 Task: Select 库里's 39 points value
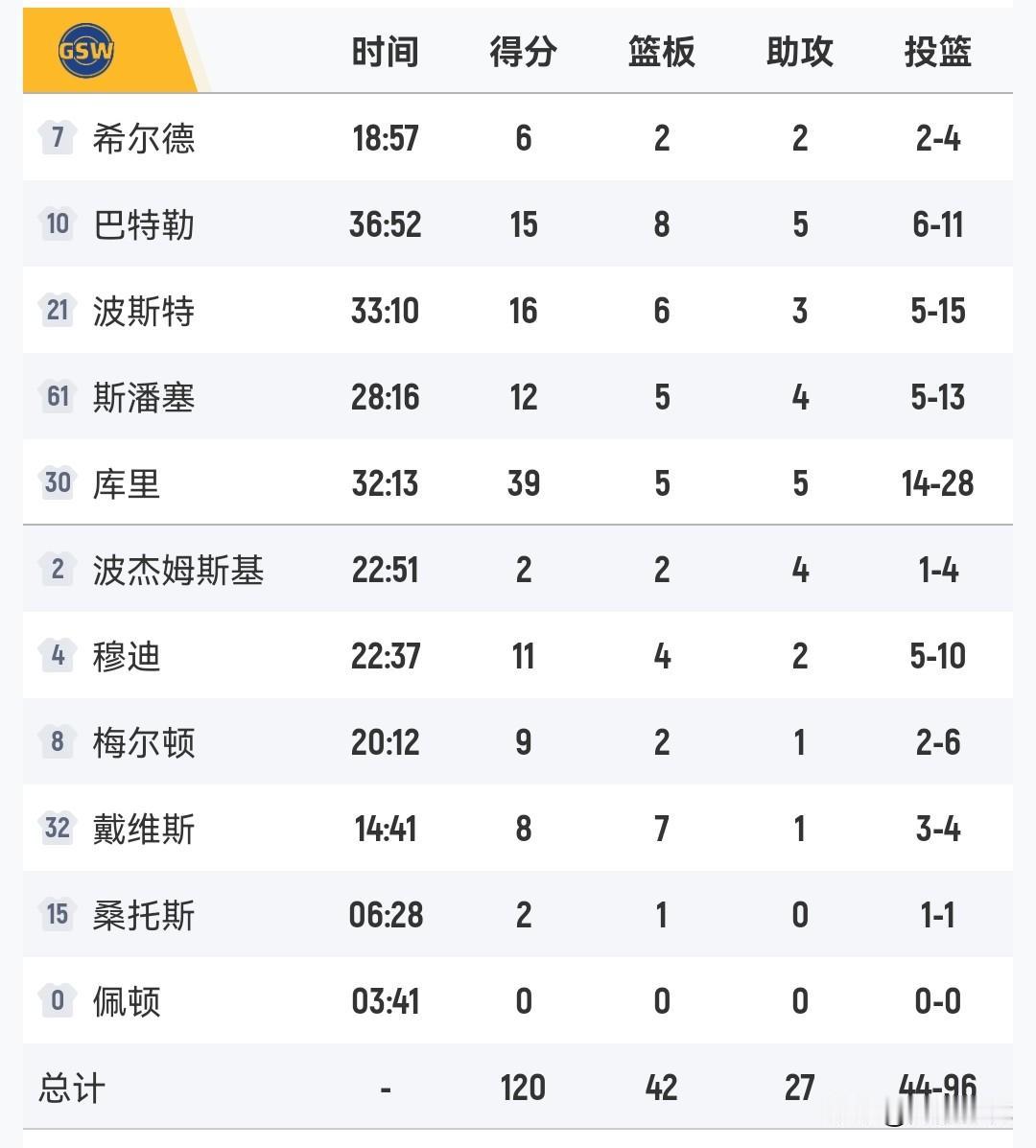tap(523, 482)
